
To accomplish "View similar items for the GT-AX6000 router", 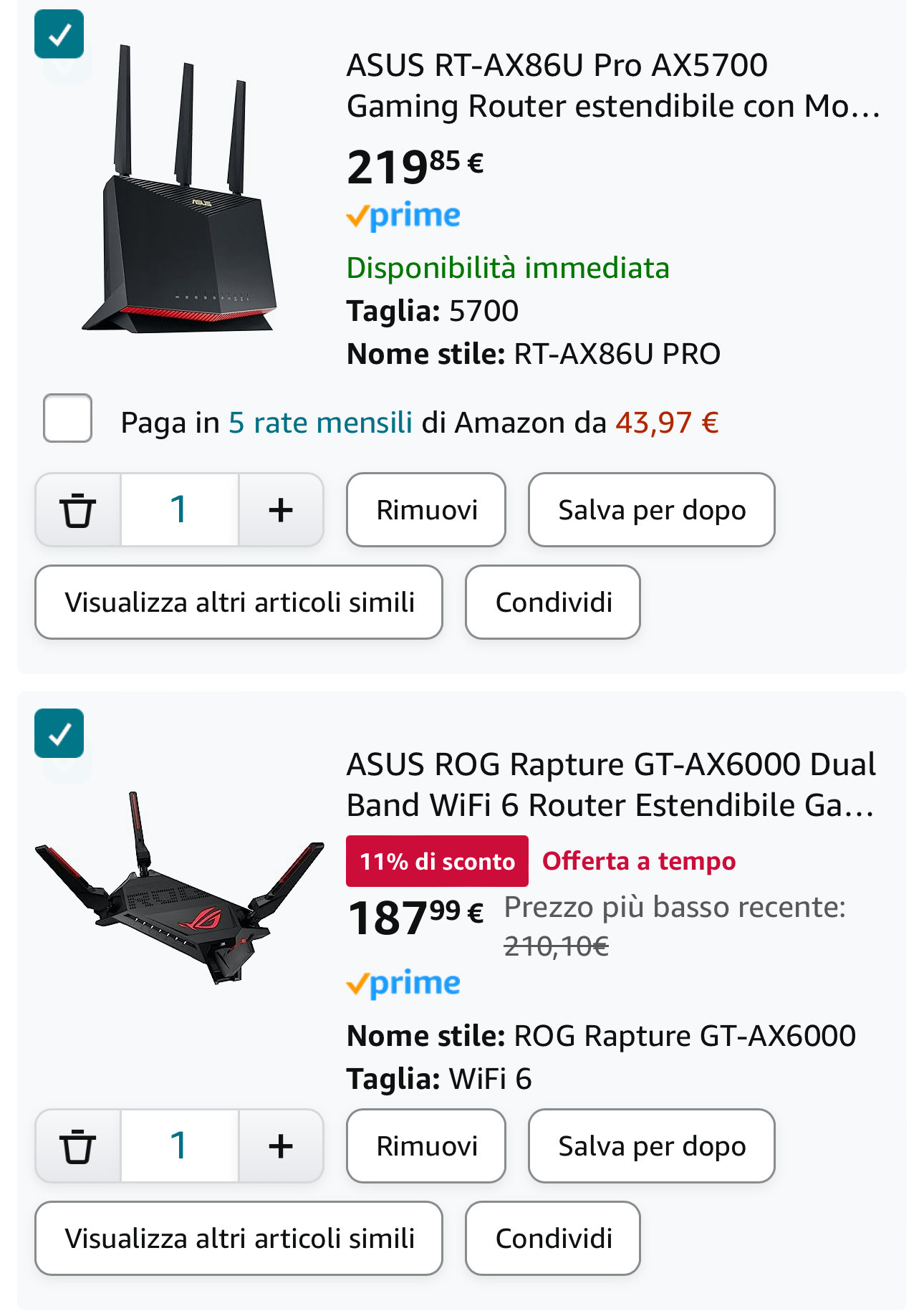I will [239, 1238].
